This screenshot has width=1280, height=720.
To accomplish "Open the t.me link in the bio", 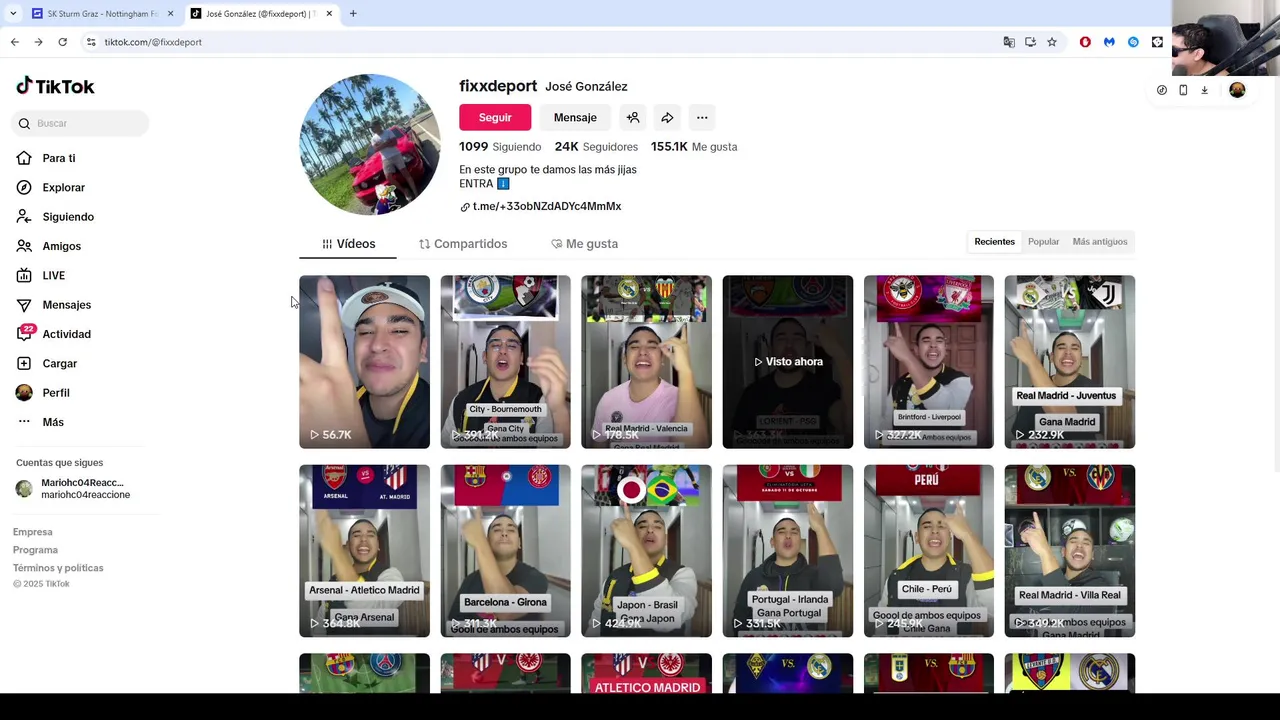I will click(x=546, y=206).
